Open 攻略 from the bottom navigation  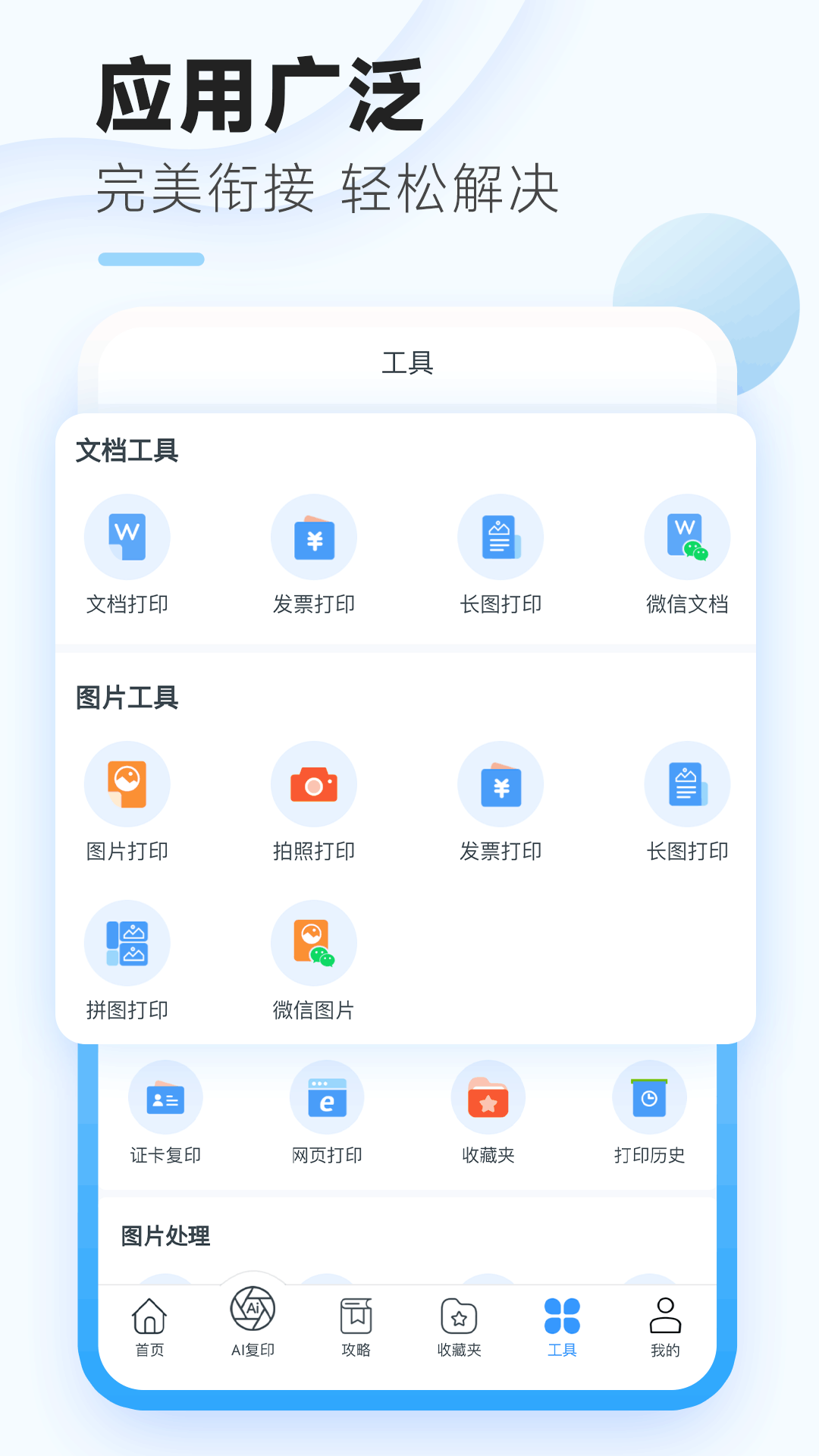pos(356,1327)
